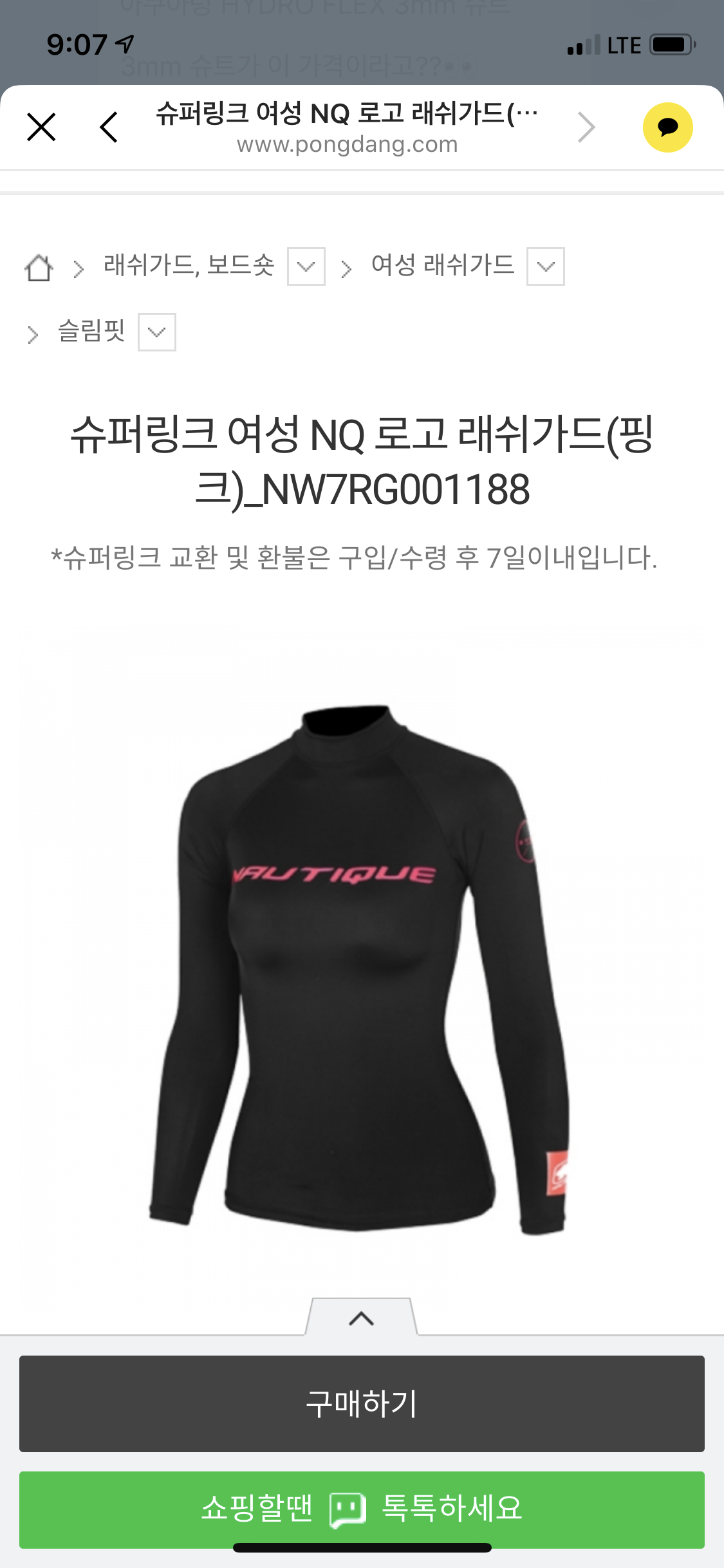Viewport: 724px width, 1568px height.
Task: Expand the 슬림핏 dropdown
Action: [x=157, y=332]
